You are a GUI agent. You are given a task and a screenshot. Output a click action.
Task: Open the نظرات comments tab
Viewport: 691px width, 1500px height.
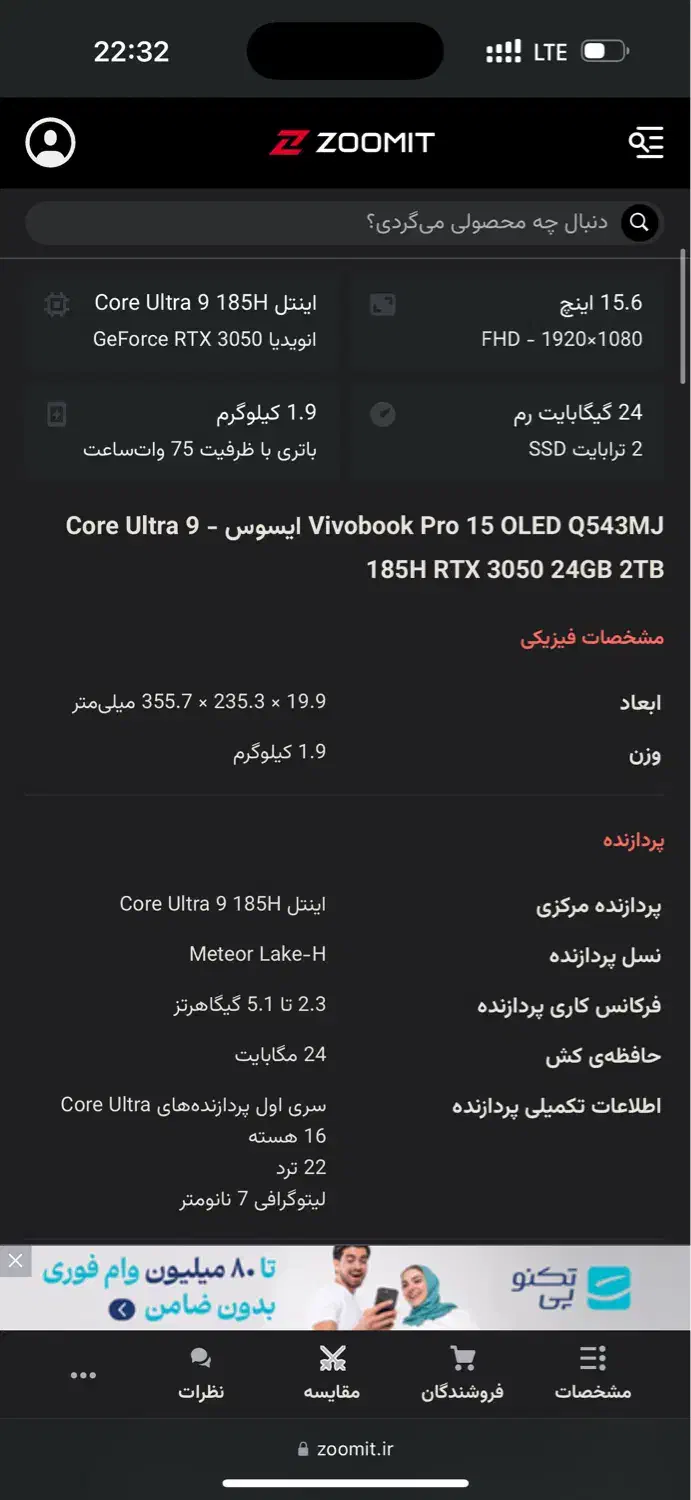201,1373
